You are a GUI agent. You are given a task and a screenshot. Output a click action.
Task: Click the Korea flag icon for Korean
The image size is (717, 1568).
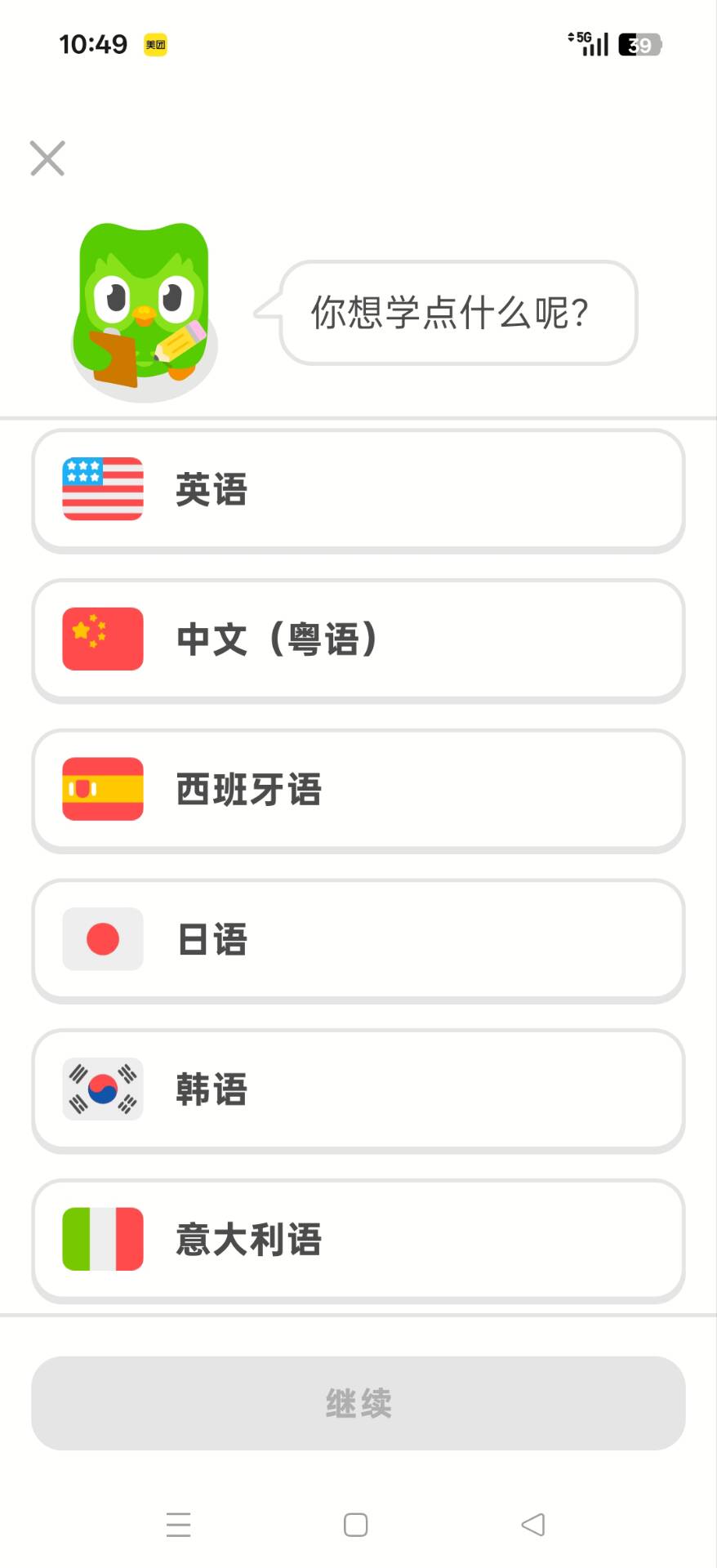coord(101,1089)
